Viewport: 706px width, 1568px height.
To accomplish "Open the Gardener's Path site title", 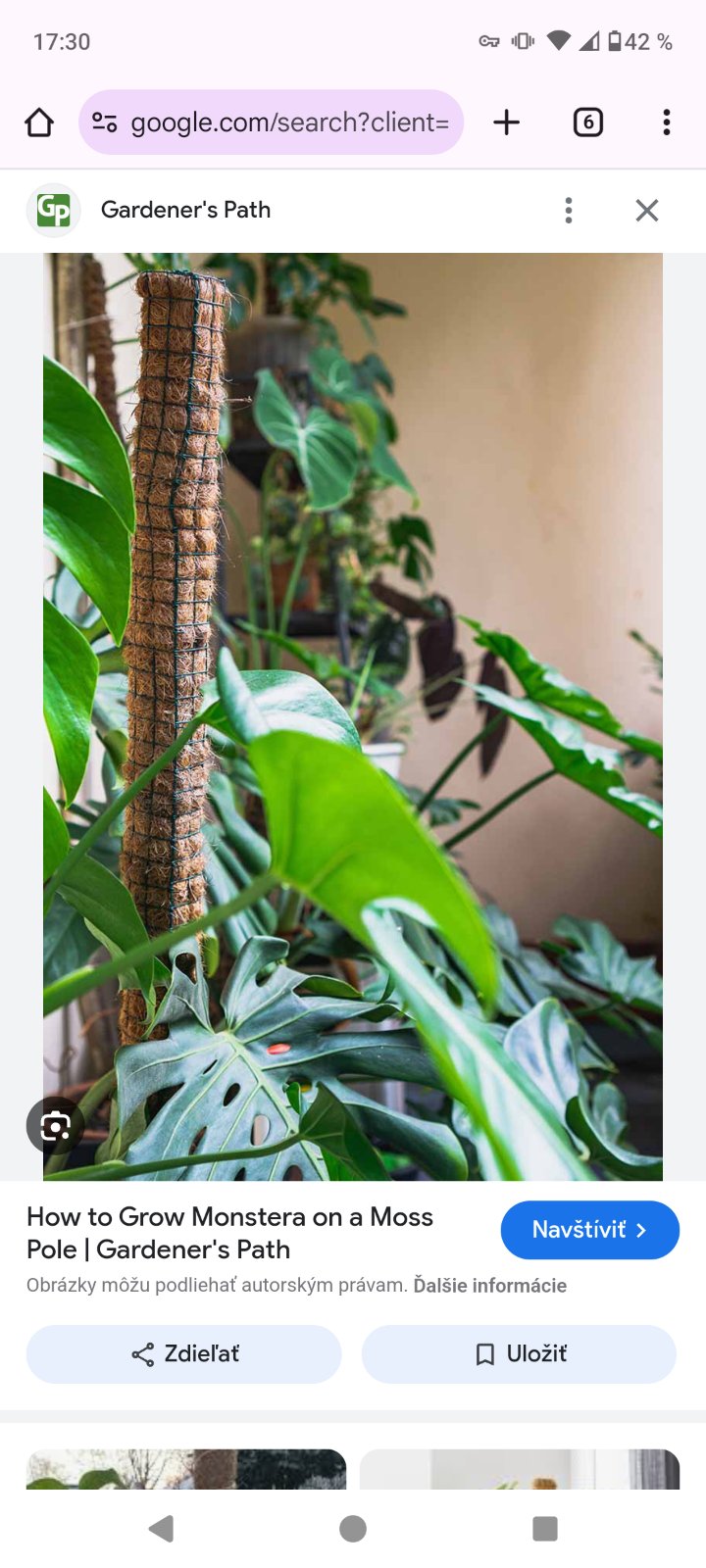I will coord(185,210).
